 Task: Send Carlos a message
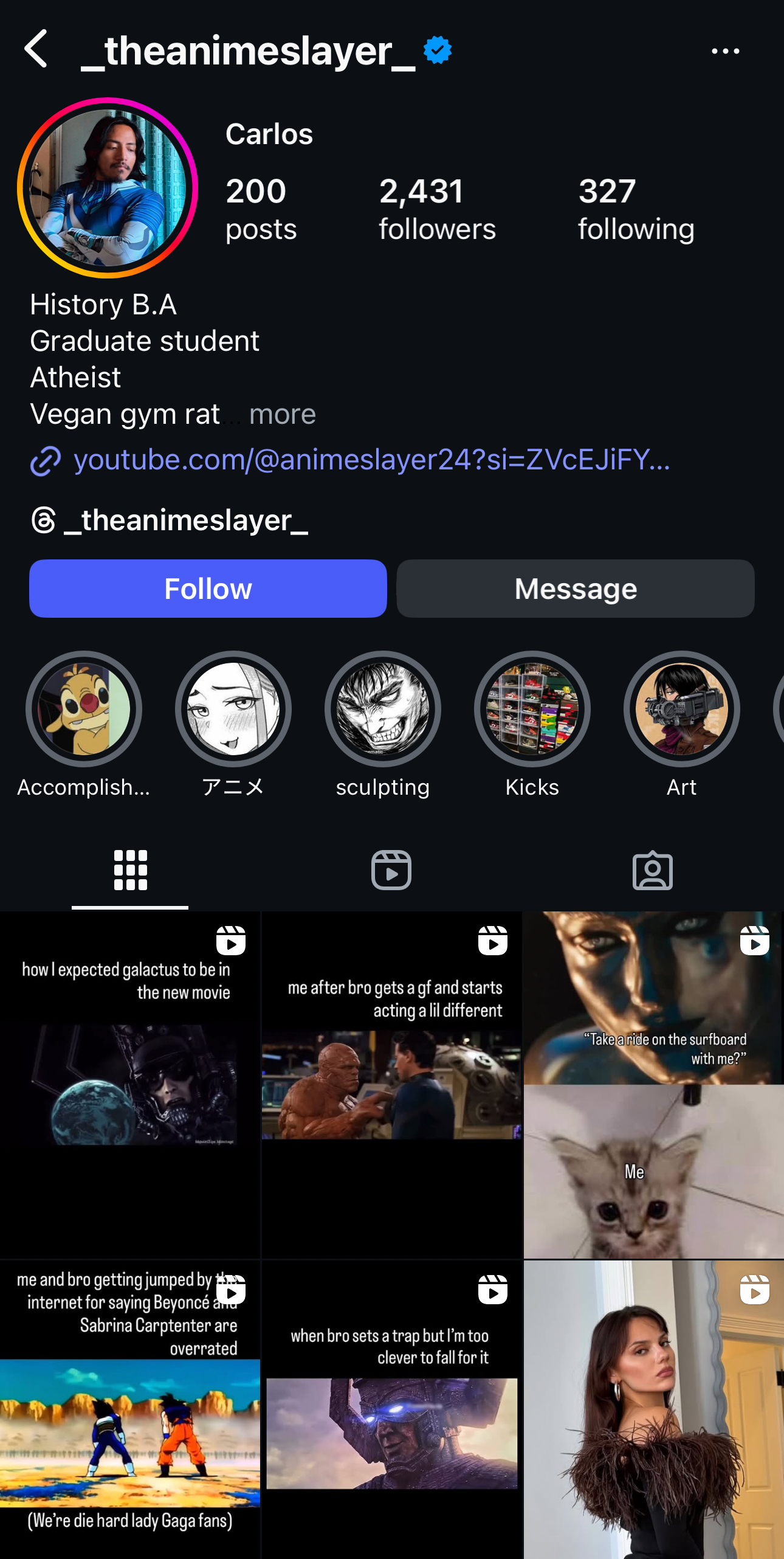point(575,589)
